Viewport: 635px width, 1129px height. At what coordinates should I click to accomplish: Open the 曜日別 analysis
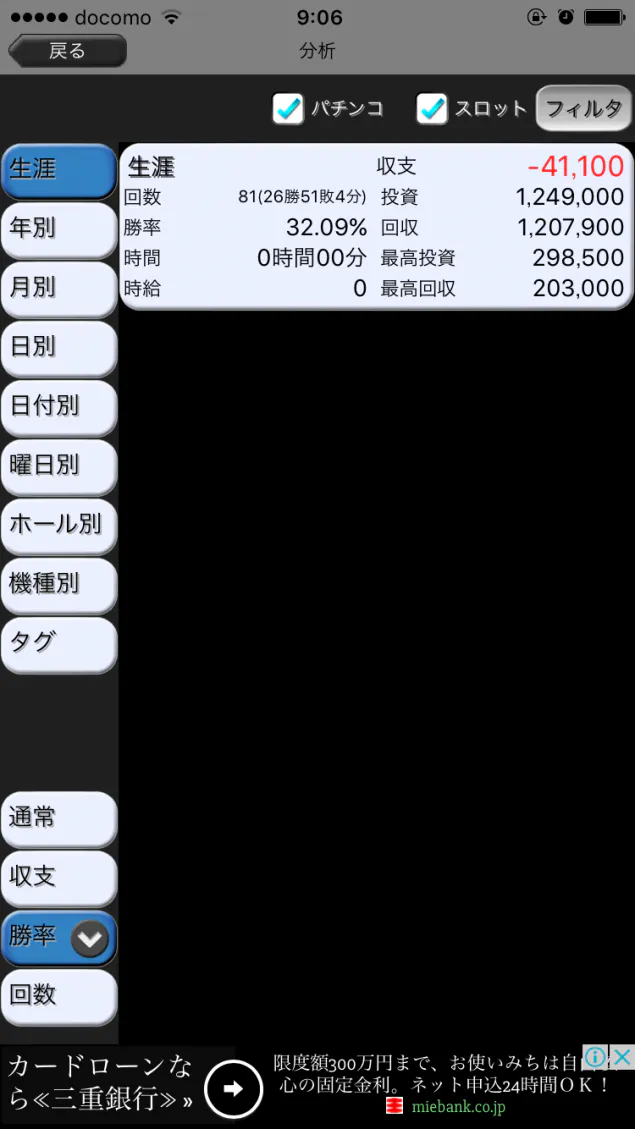click(59, 467)
